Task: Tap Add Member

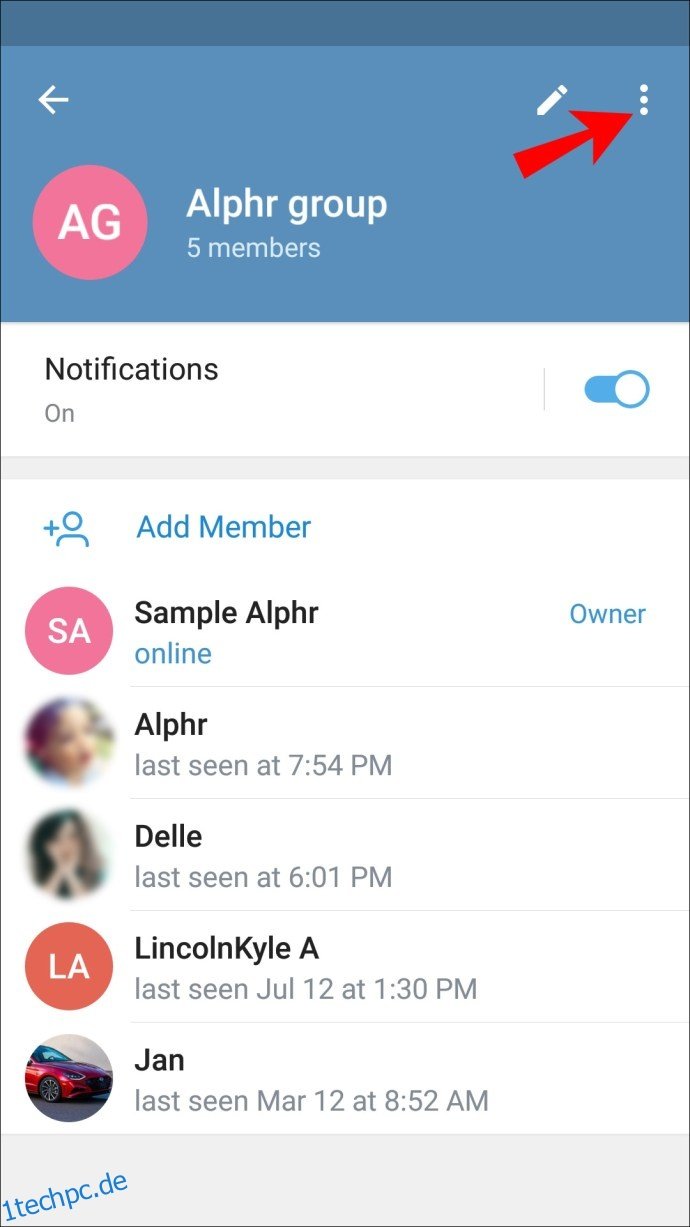Action: tap(345, 527)
